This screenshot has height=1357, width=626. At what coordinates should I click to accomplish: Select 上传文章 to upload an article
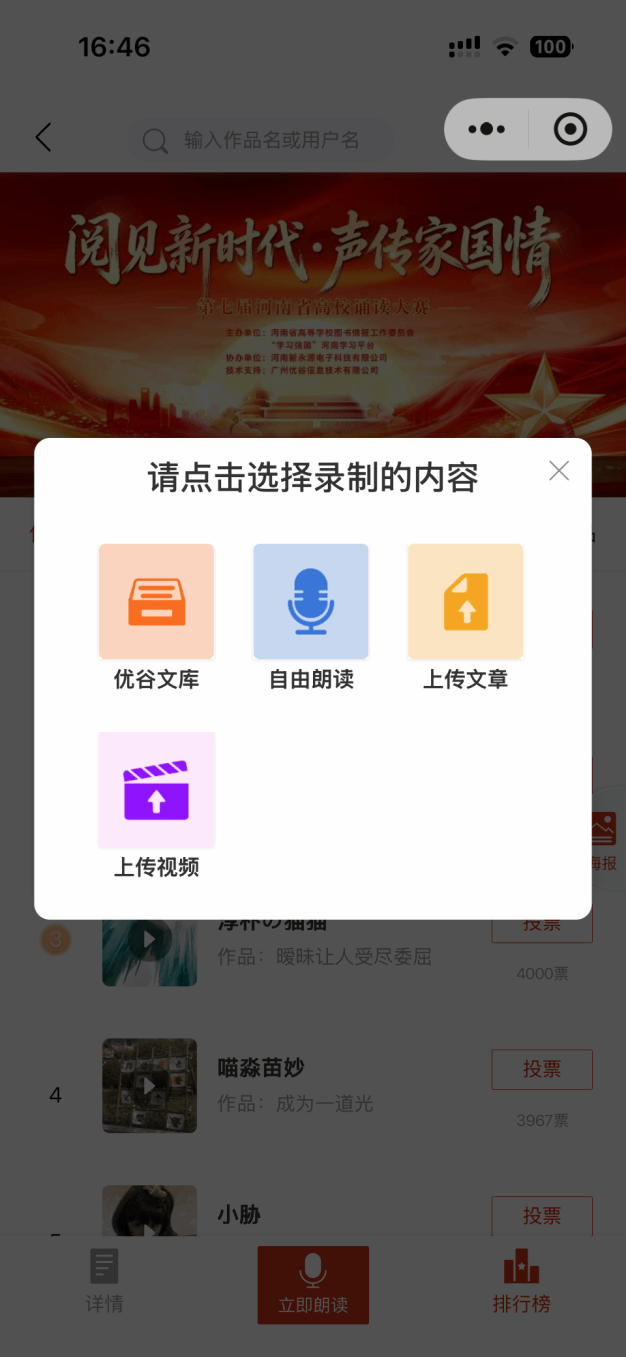click(x=465, y=602)
